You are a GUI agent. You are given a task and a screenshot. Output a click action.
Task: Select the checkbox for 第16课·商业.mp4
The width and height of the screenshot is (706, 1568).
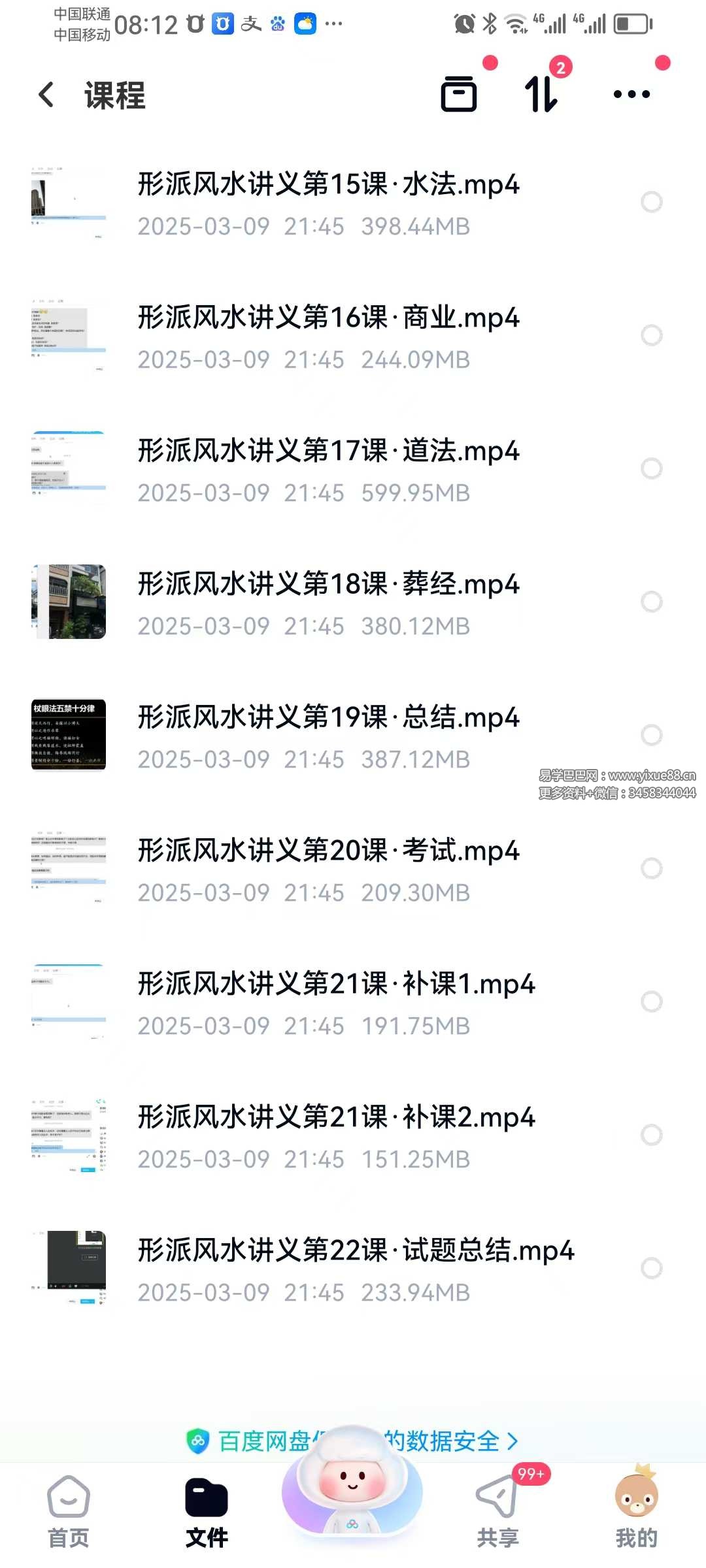[x=651, y=336]
